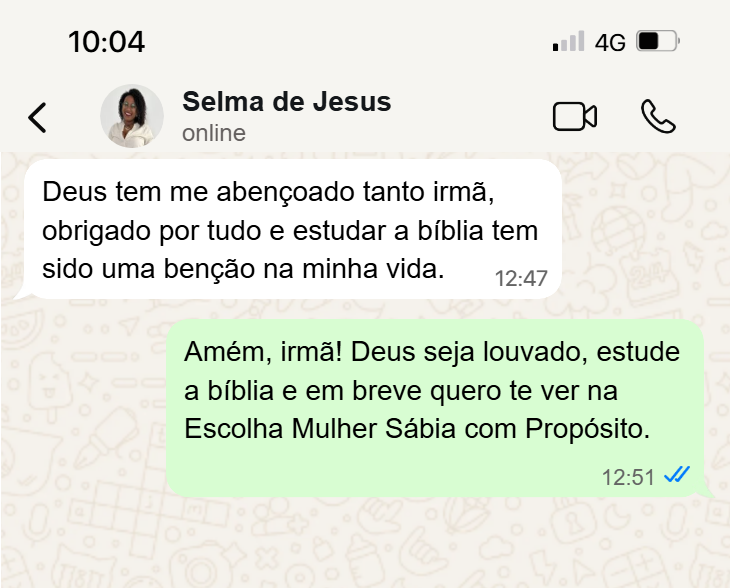Go back to the chat list
The image size is (730, 588).
[37, 117]
